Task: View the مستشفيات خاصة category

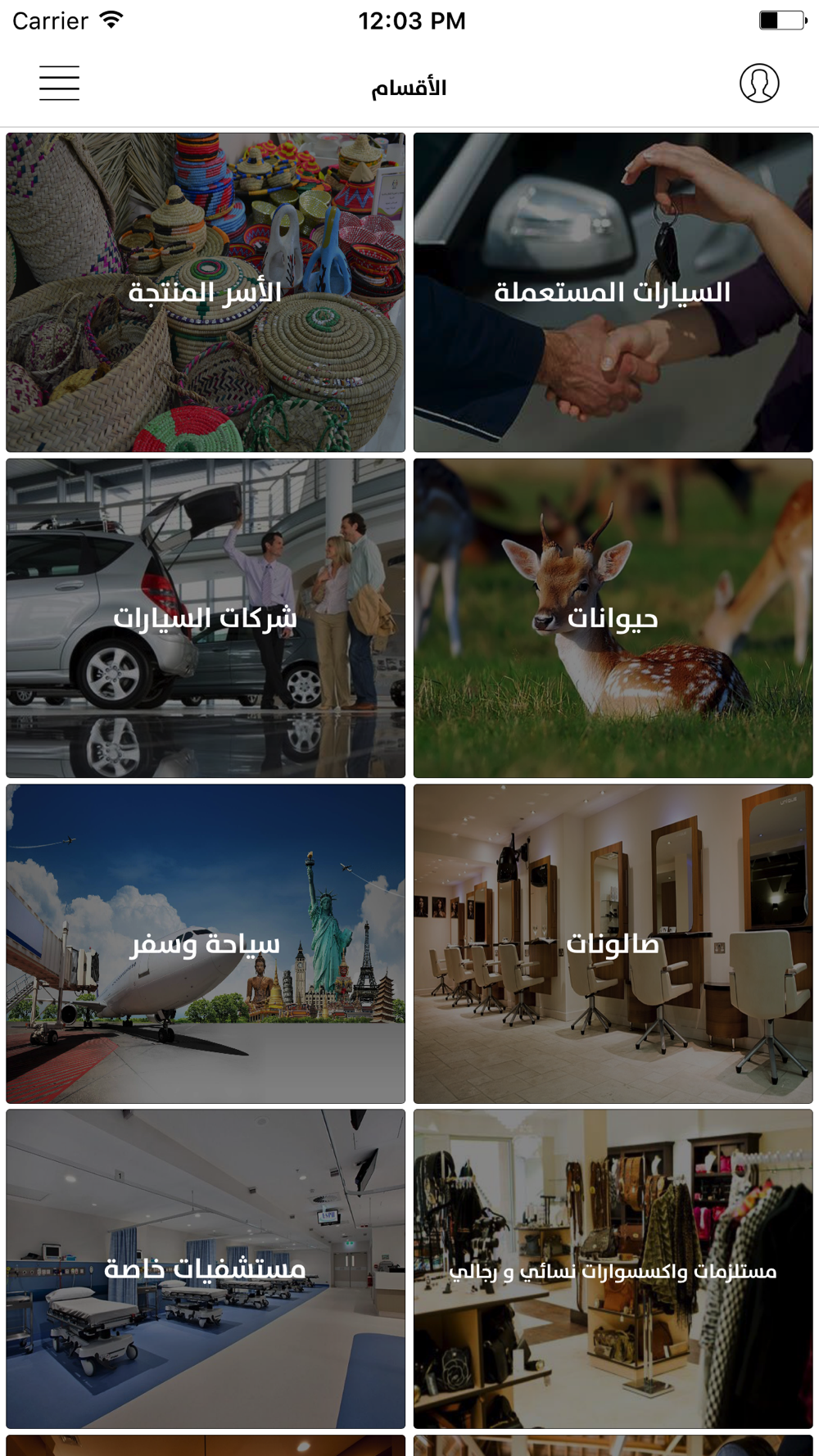Action: [206, 1269]
